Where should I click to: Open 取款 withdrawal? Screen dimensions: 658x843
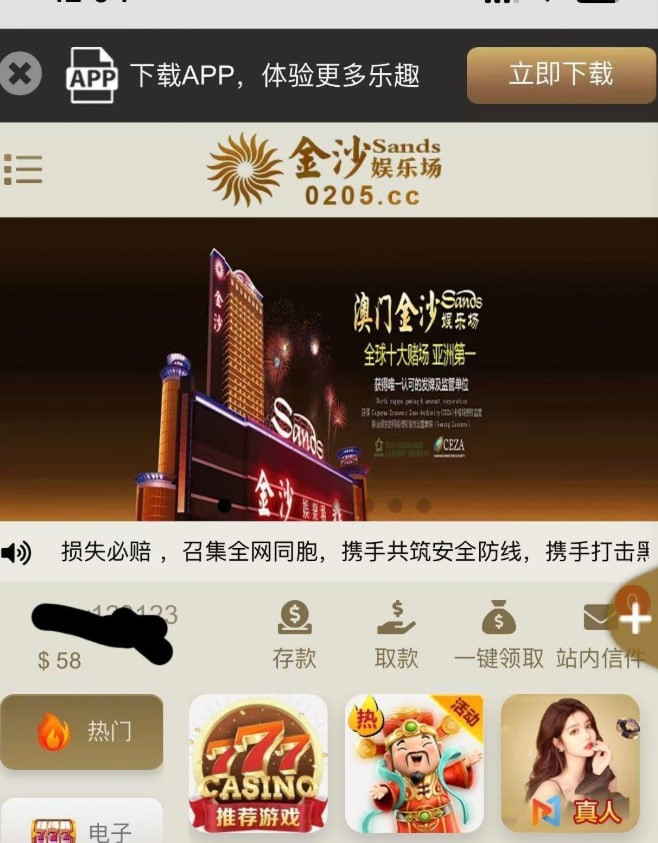click(396, 634)
